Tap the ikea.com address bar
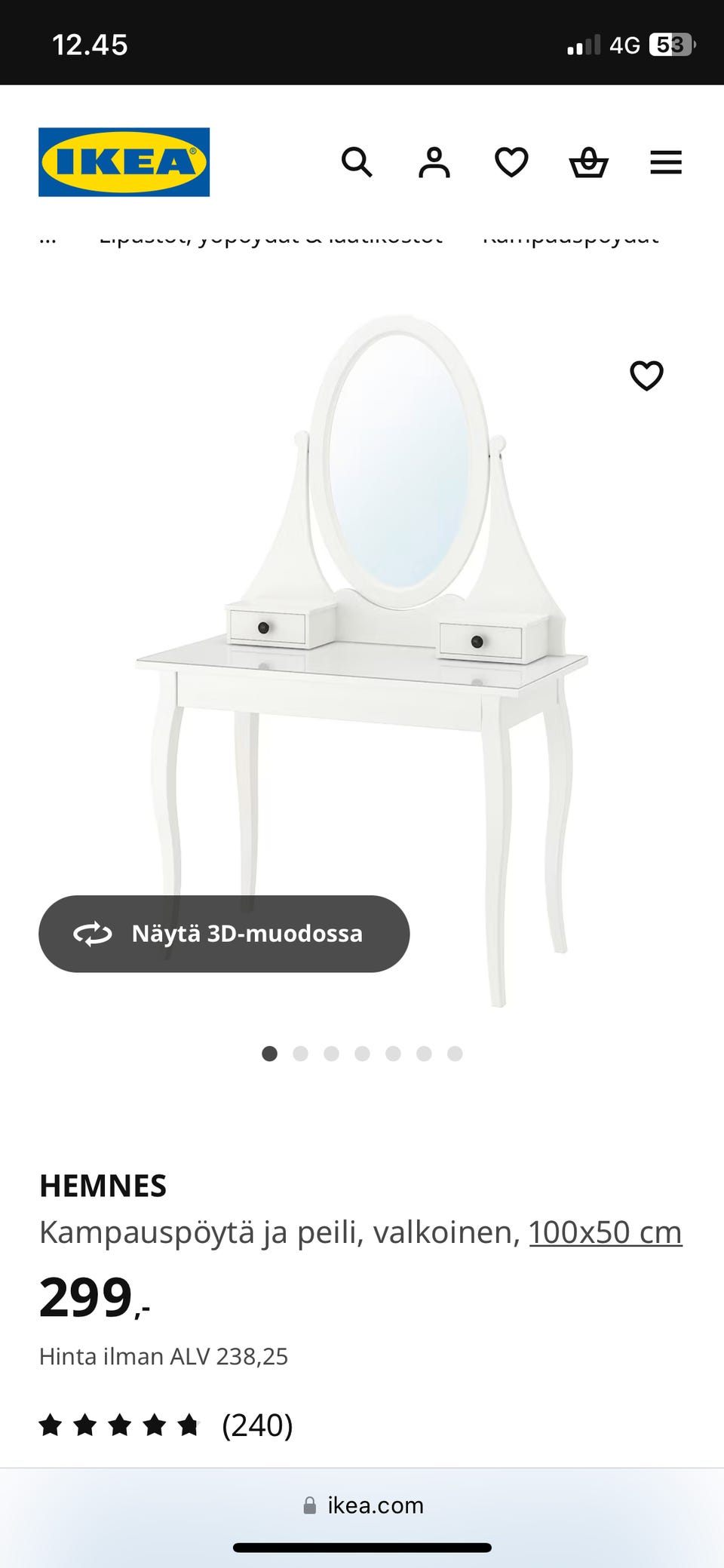This screenshot has height=1568, width=724. (x=363, y=1505)
